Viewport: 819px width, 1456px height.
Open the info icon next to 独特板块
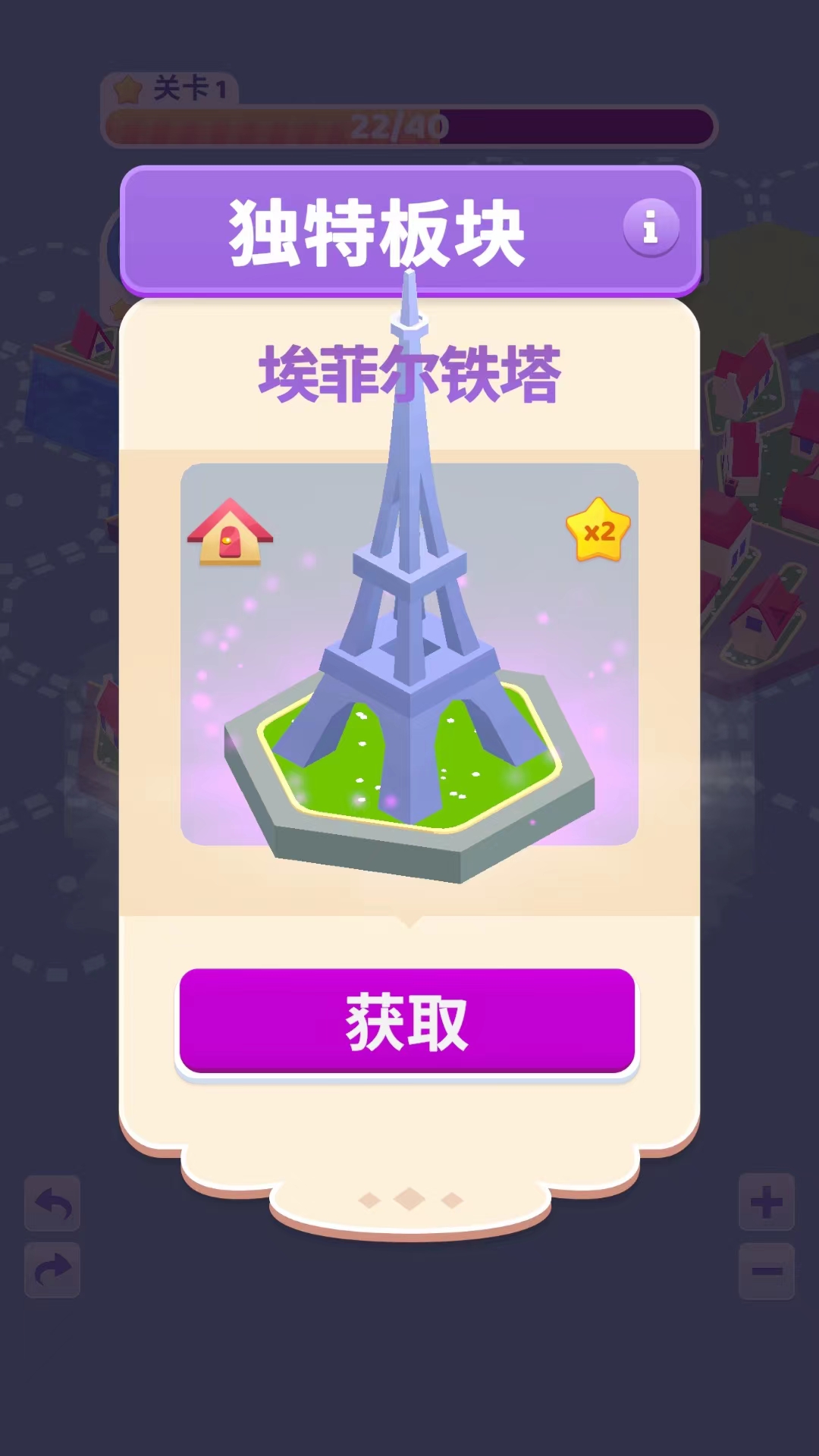point(651,227)
